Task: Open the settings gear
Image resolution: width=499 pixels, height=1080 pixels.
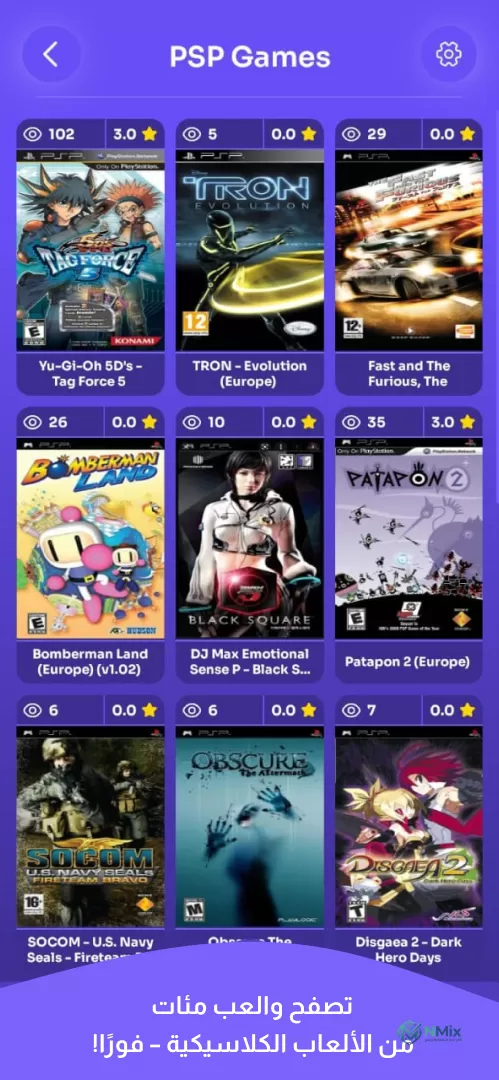Action: [x=449, y=54]
